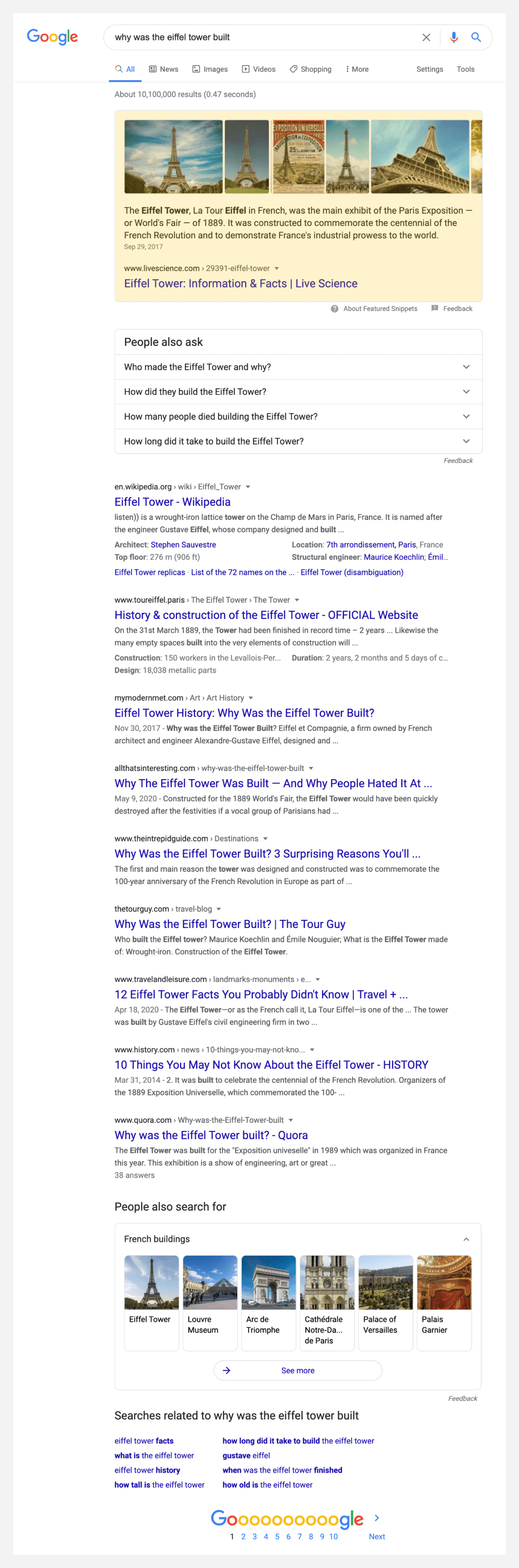519x1568 pixels.
Task: Tap the magnifying glass search button
Action: coord(476,38)
